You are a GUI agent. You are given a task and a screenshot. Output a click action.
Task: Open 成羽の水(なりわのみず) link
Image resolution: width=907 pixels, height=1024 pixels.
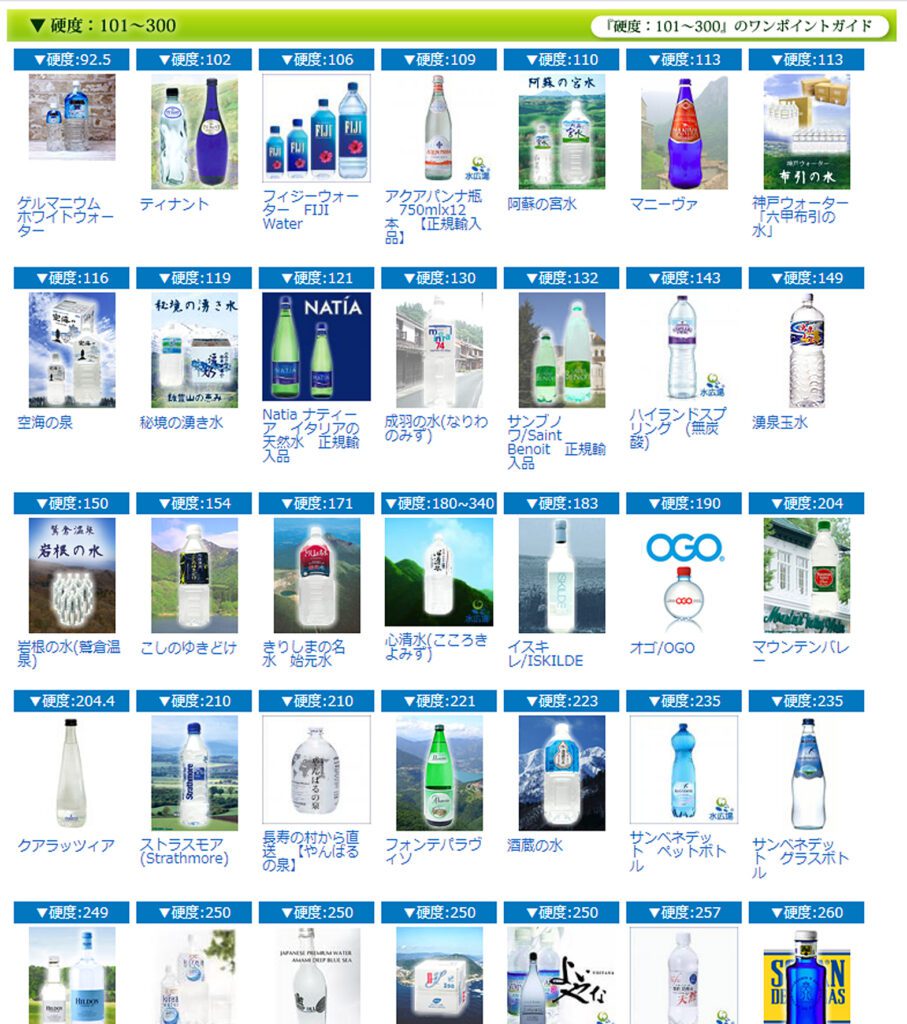436,428
